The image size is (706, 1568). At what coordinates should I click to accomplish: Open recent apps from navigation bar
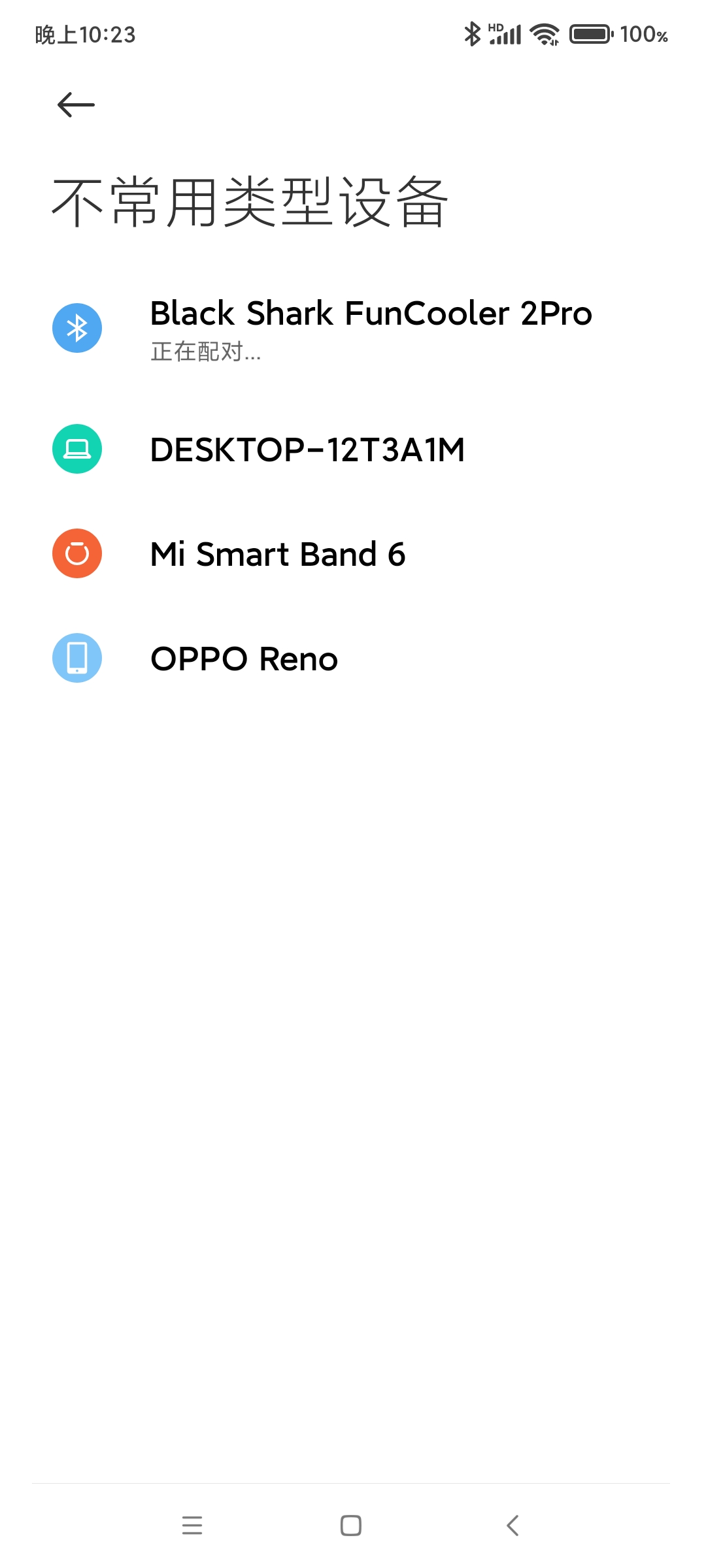[x=192, y=1526]
